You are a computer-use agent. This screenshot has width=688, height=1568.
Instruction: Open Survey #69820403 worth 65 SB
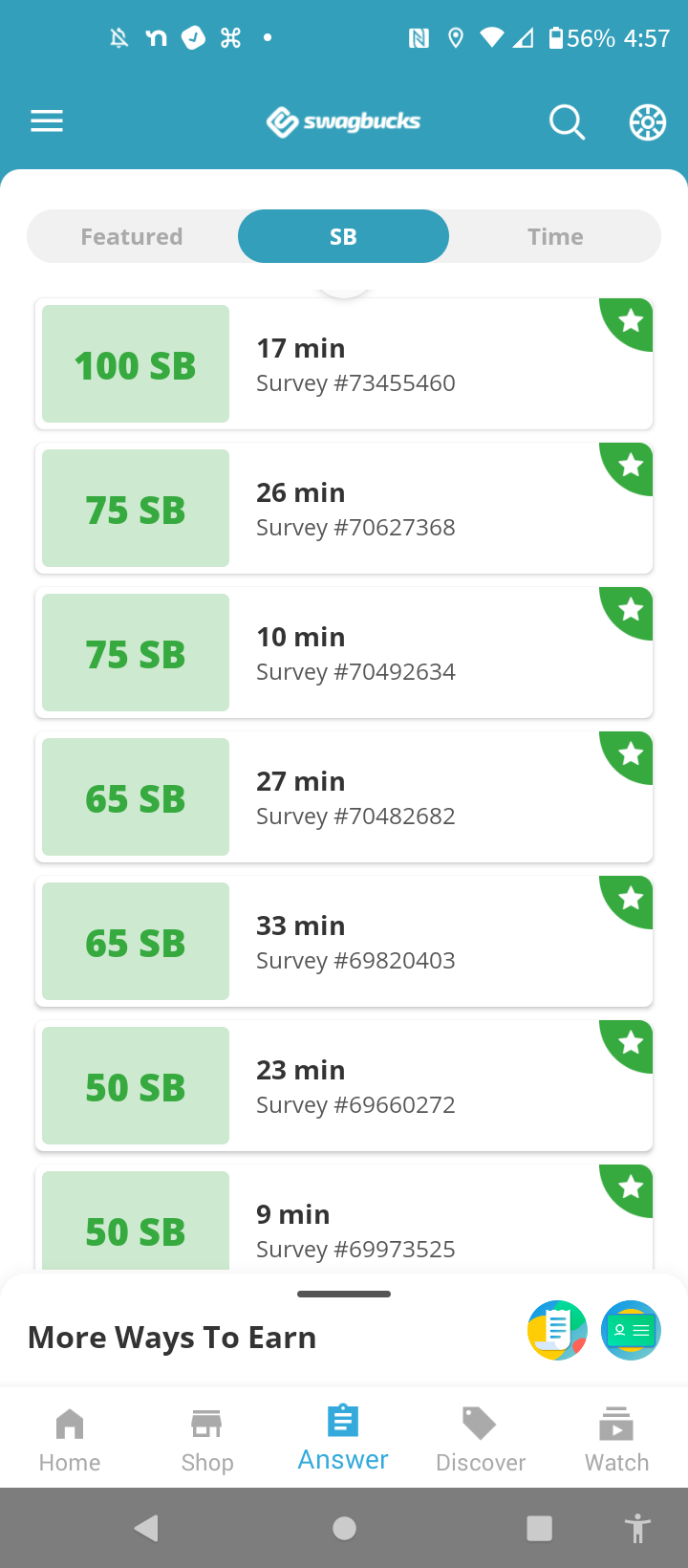click(344, 941)
